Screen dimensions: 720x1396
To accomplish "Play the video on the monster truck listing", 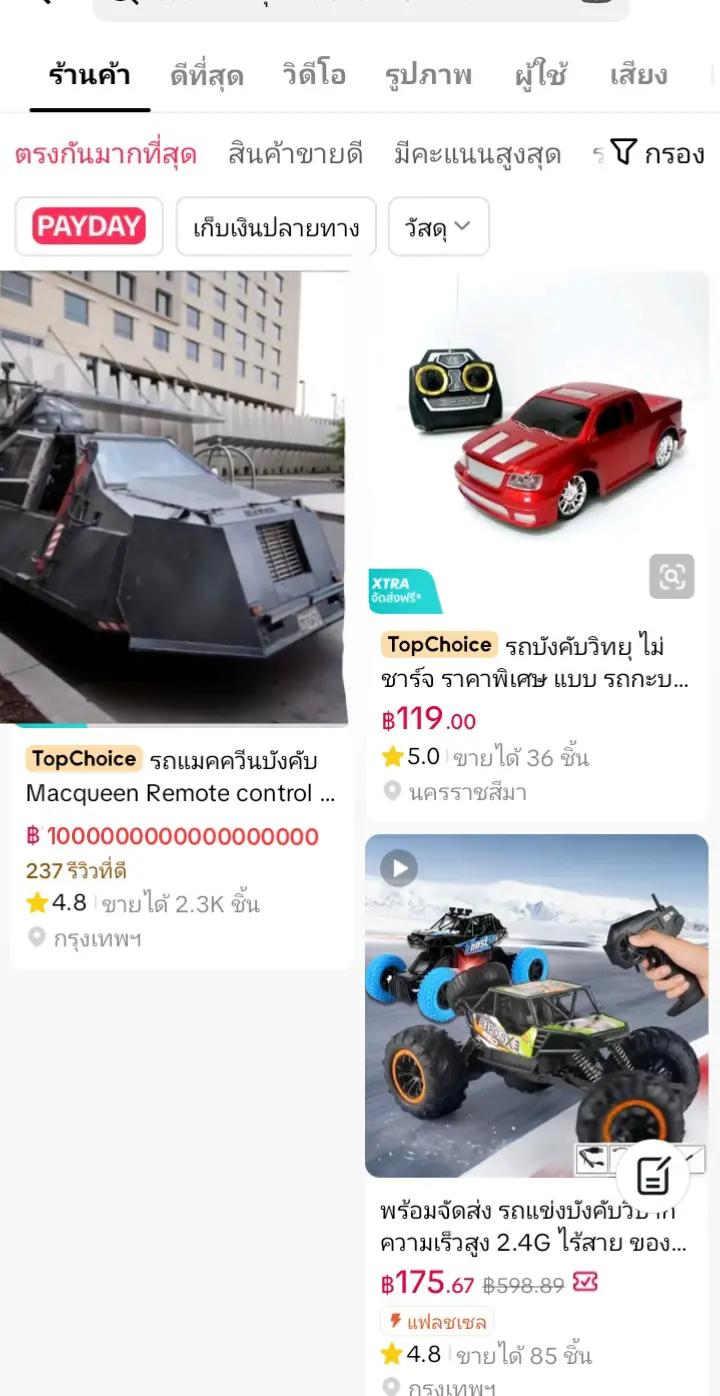I will [x=399, y=868].
